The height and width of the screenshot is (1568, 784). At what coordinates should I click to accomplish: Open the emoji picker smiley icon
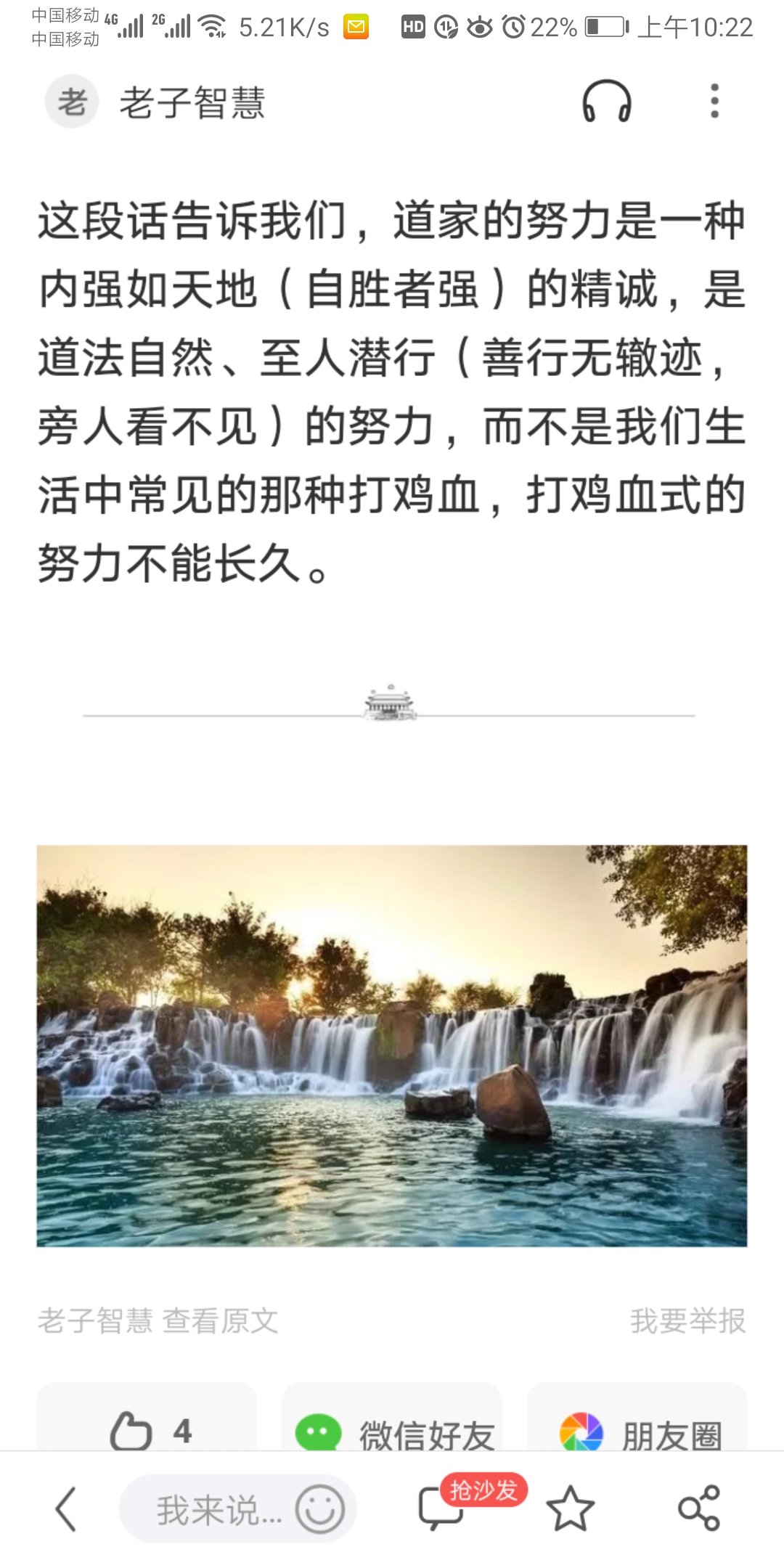[x=319, y=1509]
